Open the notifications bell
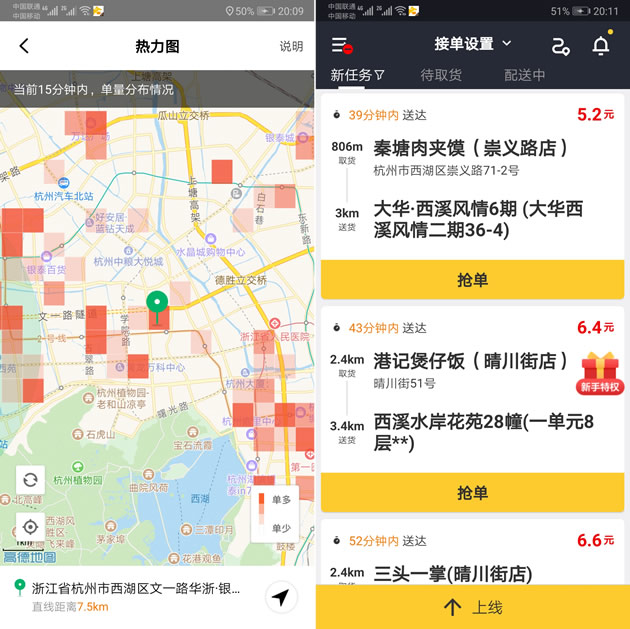Image resolution: width=630 pixels, height=629 pixels. (x=601, y=45)
